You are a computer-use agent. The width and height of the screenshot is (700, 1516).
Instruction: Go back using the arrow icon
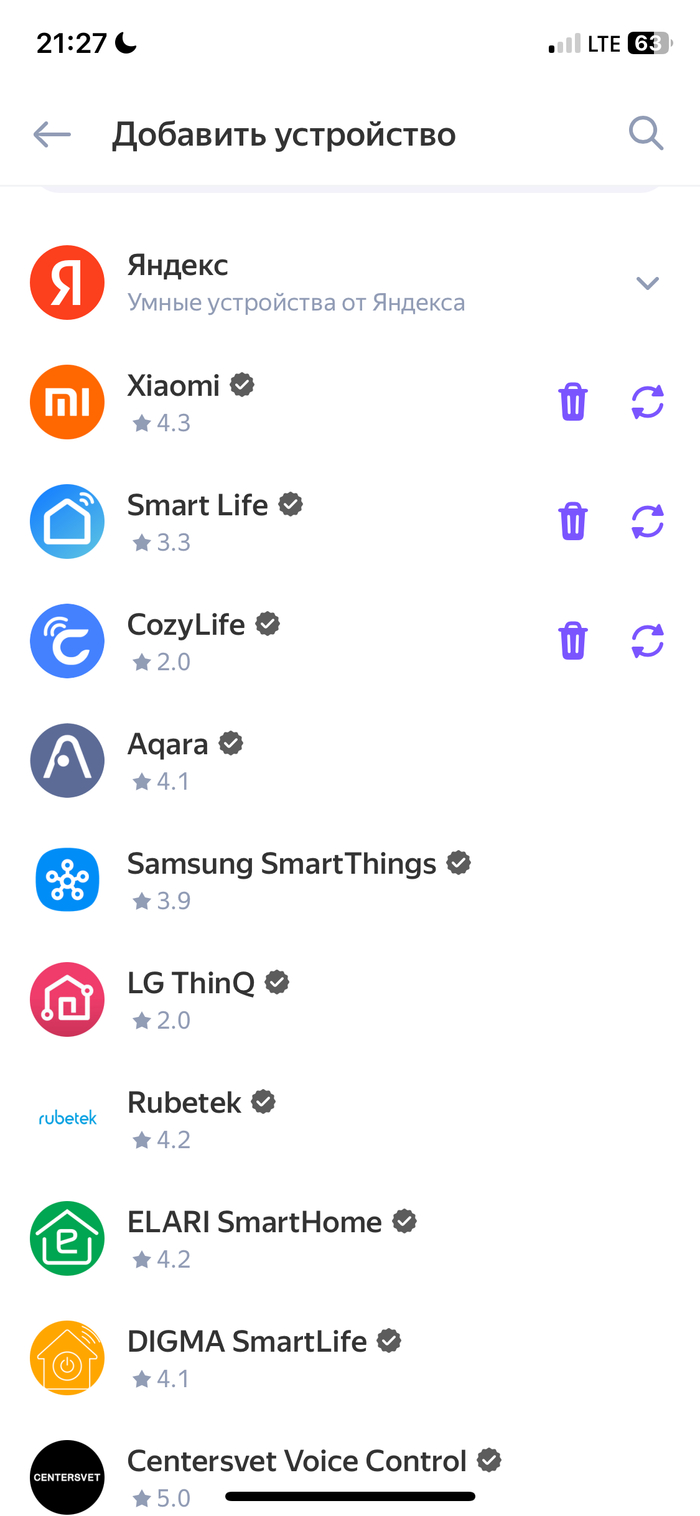point(52,134)
